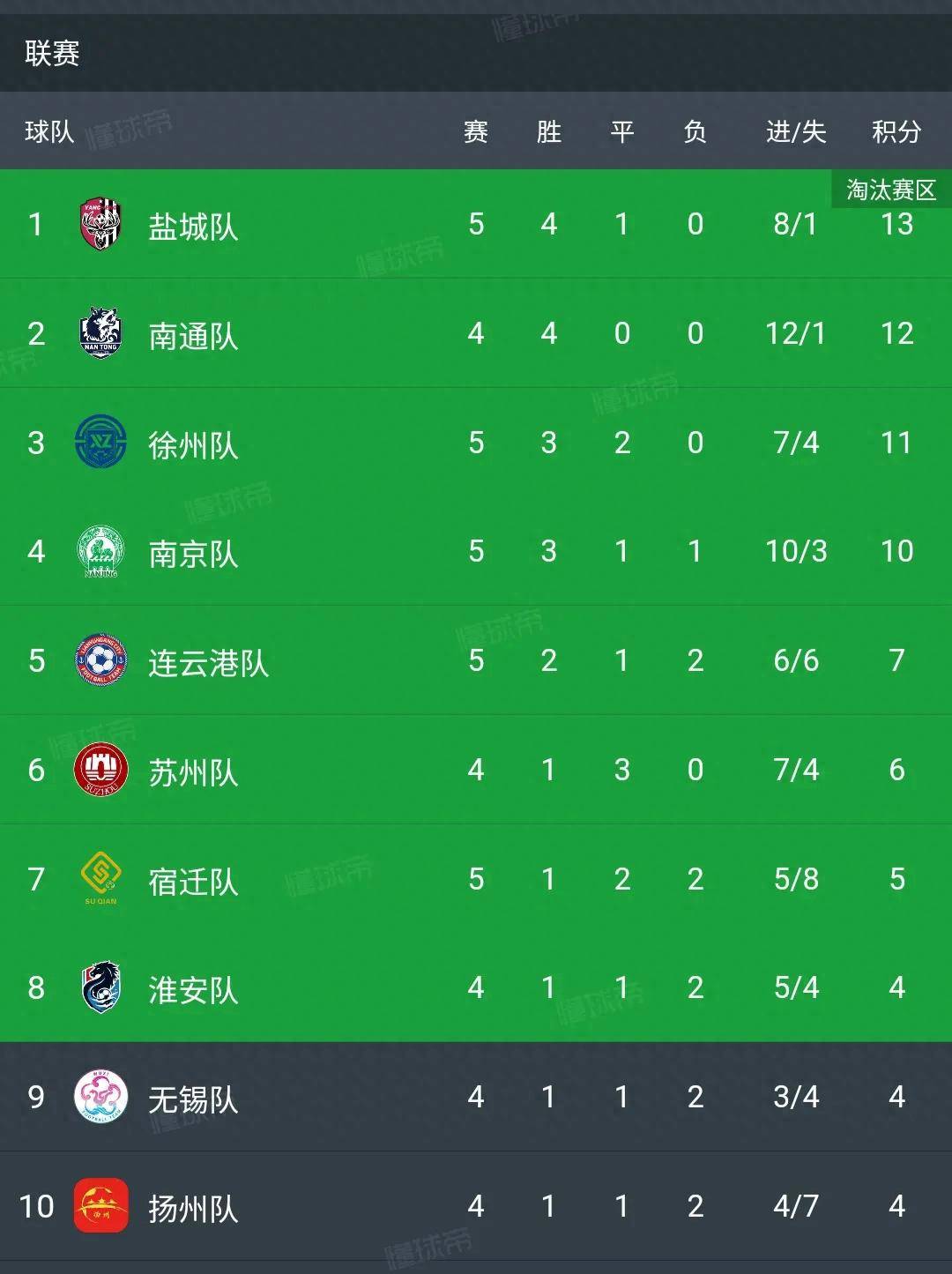Viewport: 952px width, 1274px height.
Task: Select the Wuxi pink floral club logo
Action: click(101, 1098)
